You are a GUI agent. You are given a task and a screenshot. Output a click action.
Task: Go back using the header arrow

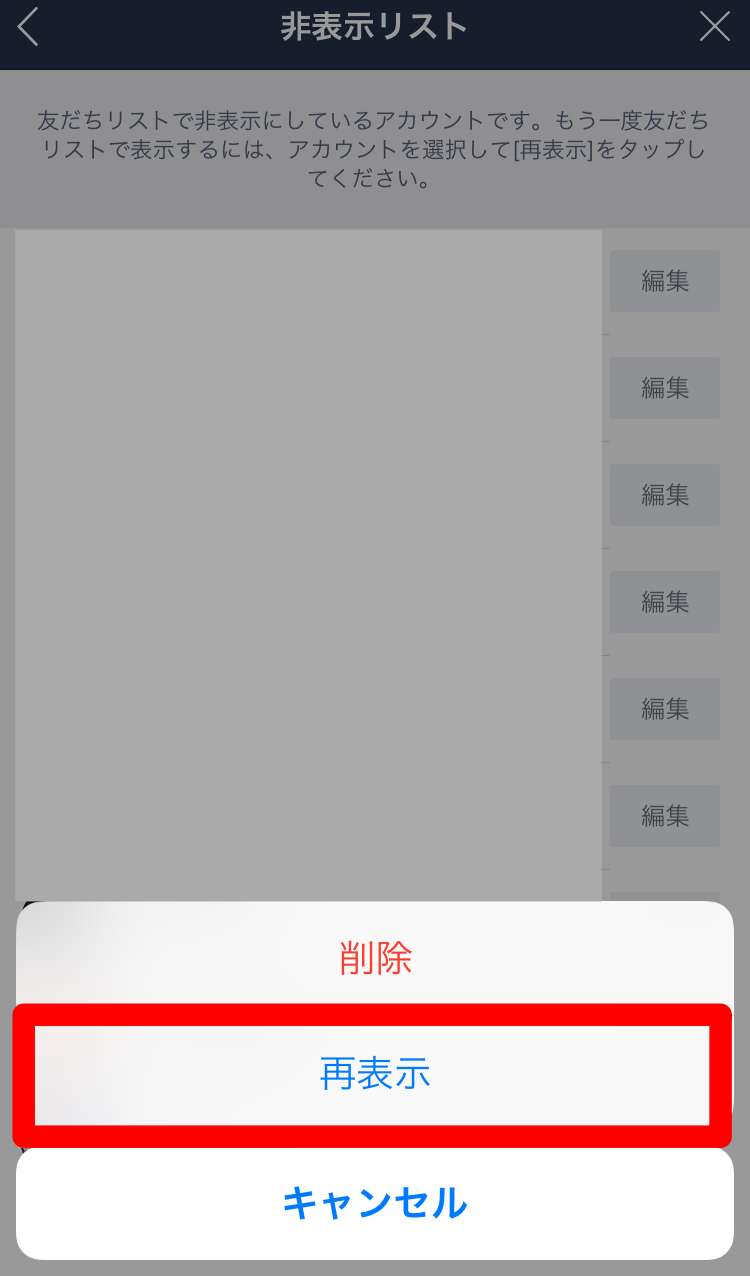(x=28, y=27)
